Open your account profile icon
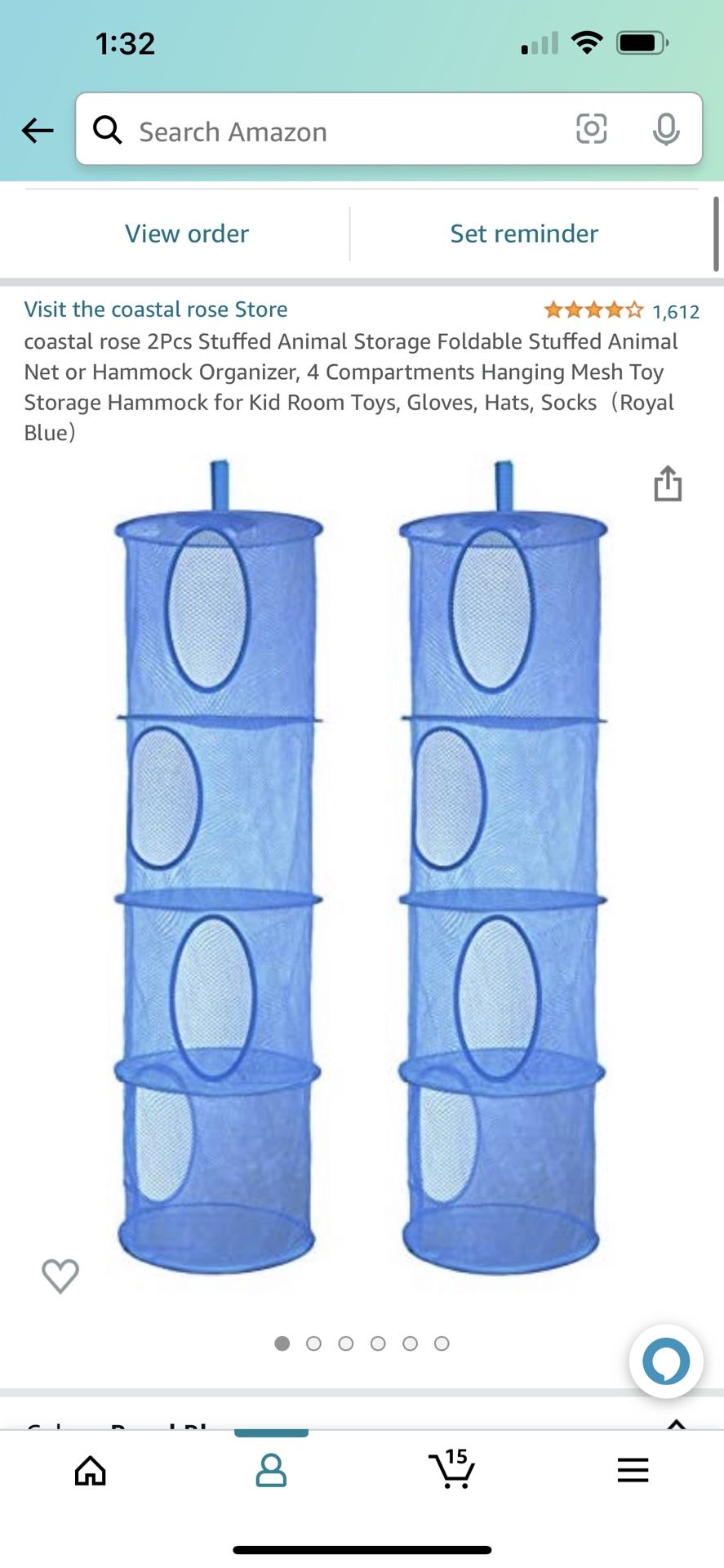Image resolution: width=724 pixels, height=1568 pixels. pyautogui.click(x=271, y=1470)
